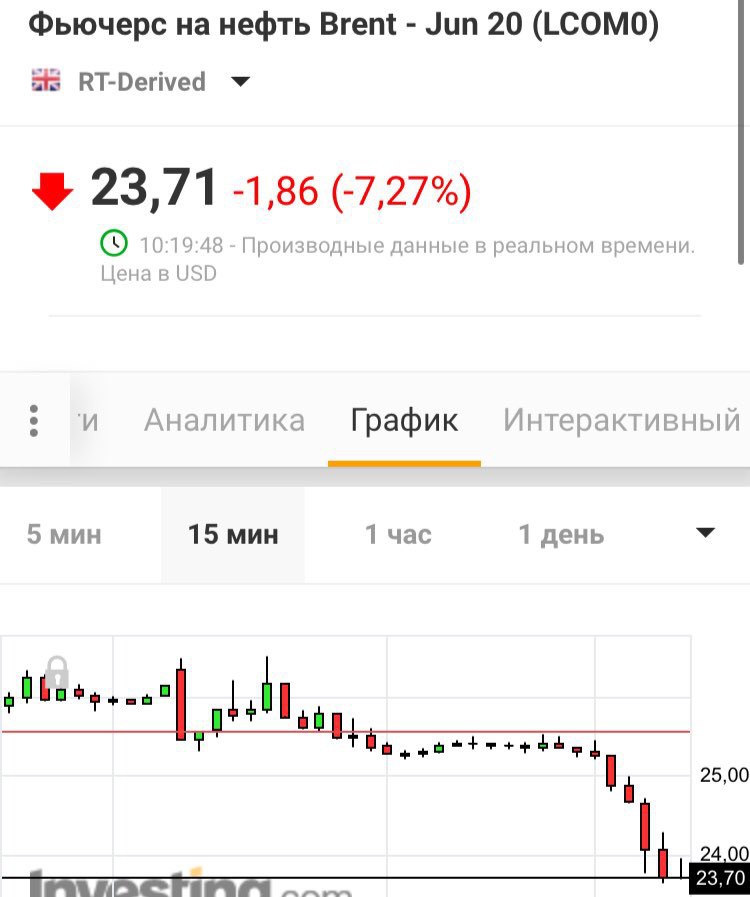This screenshot has height=897, width=750.
Task: Open the Интерактивный tab
Action: (621, 420)
